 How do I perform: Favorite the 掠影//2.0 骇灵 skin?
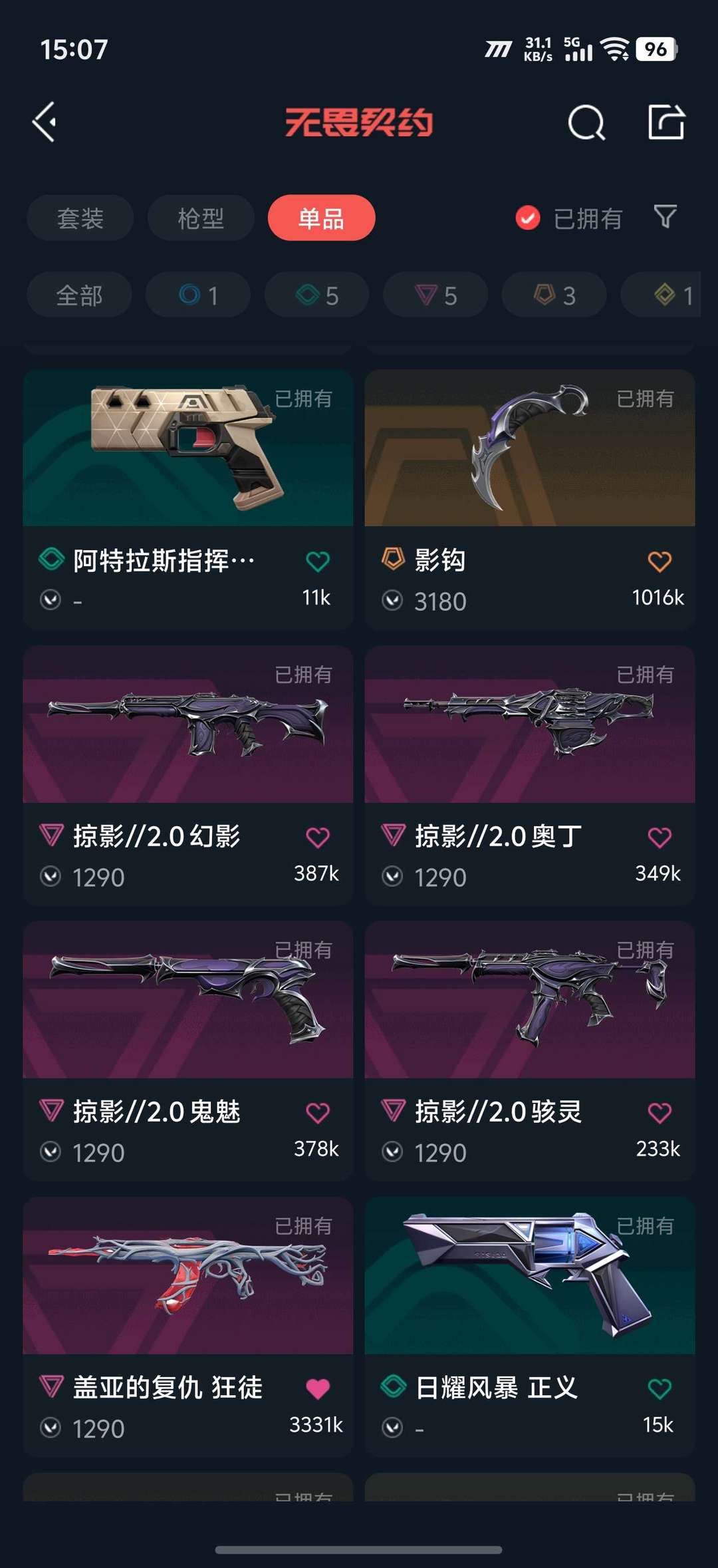click(x=659, y=1112)
